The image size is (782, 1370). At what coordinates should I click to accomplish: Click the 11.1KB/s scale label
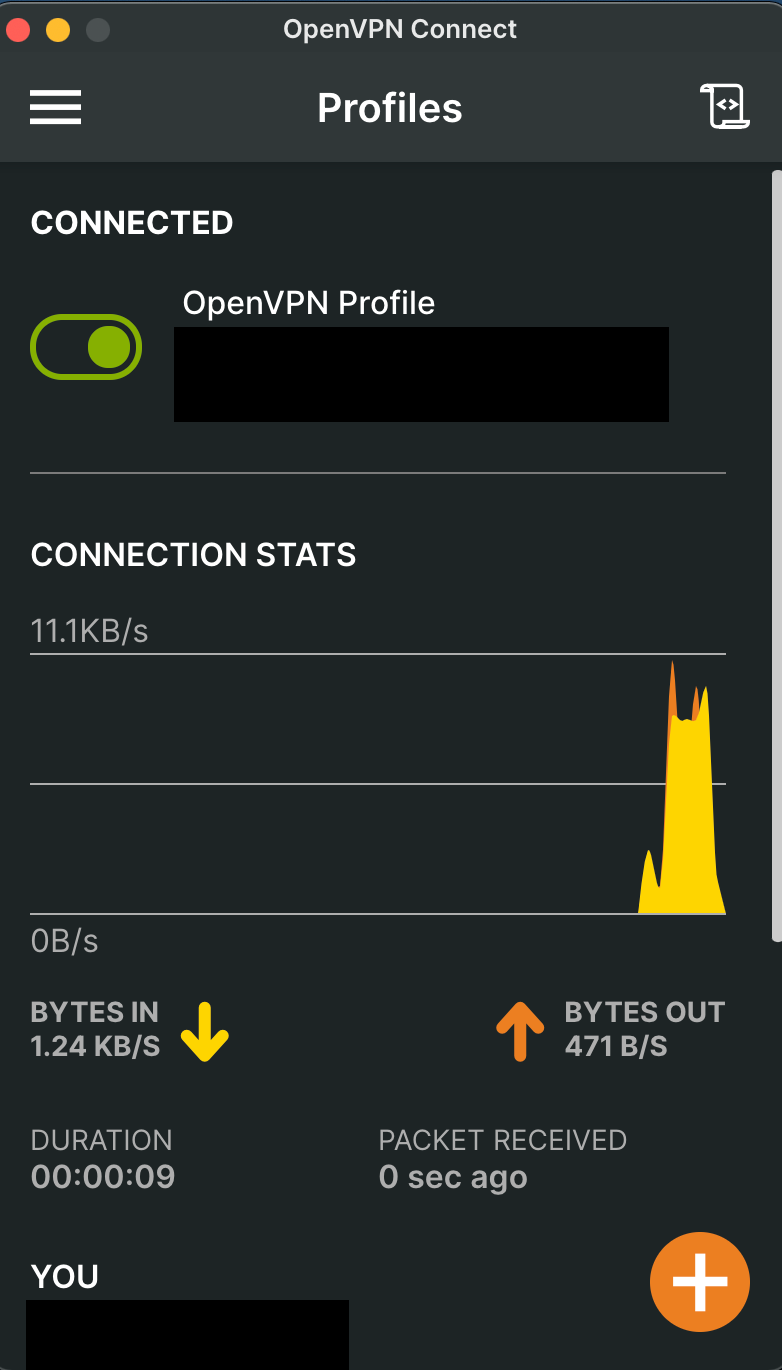(x=89, y=630)
